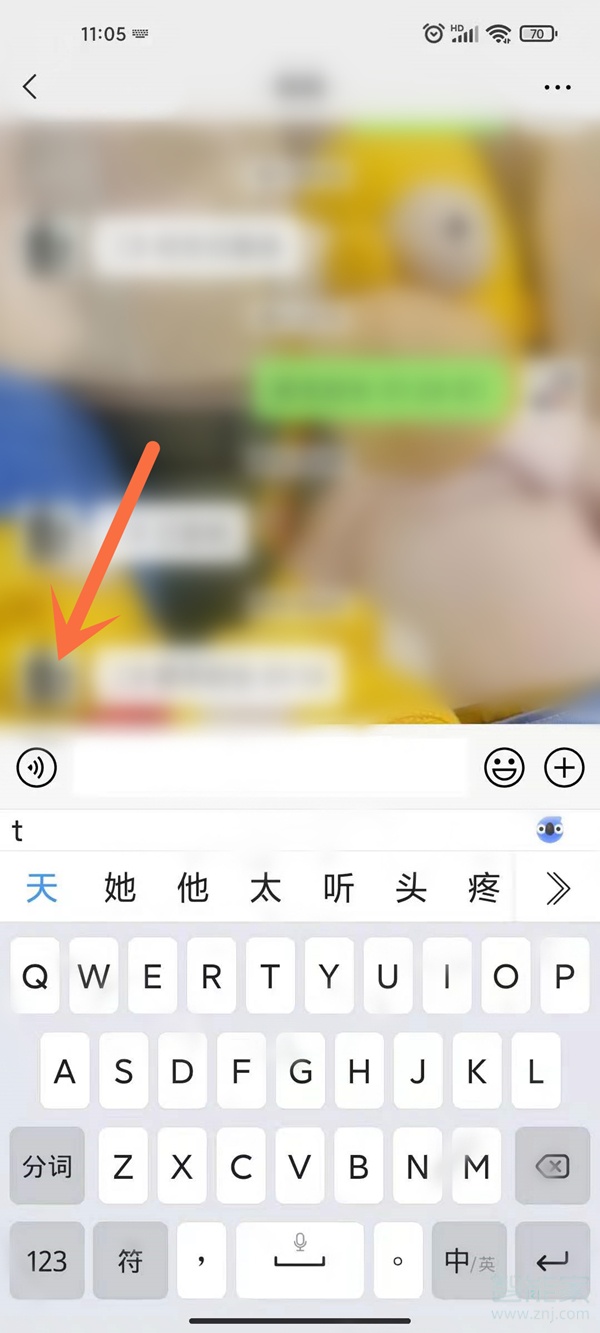Viewport: 600px width, 1333px height.
Task: Tap the 分词 key
Action: (47, 1166)
